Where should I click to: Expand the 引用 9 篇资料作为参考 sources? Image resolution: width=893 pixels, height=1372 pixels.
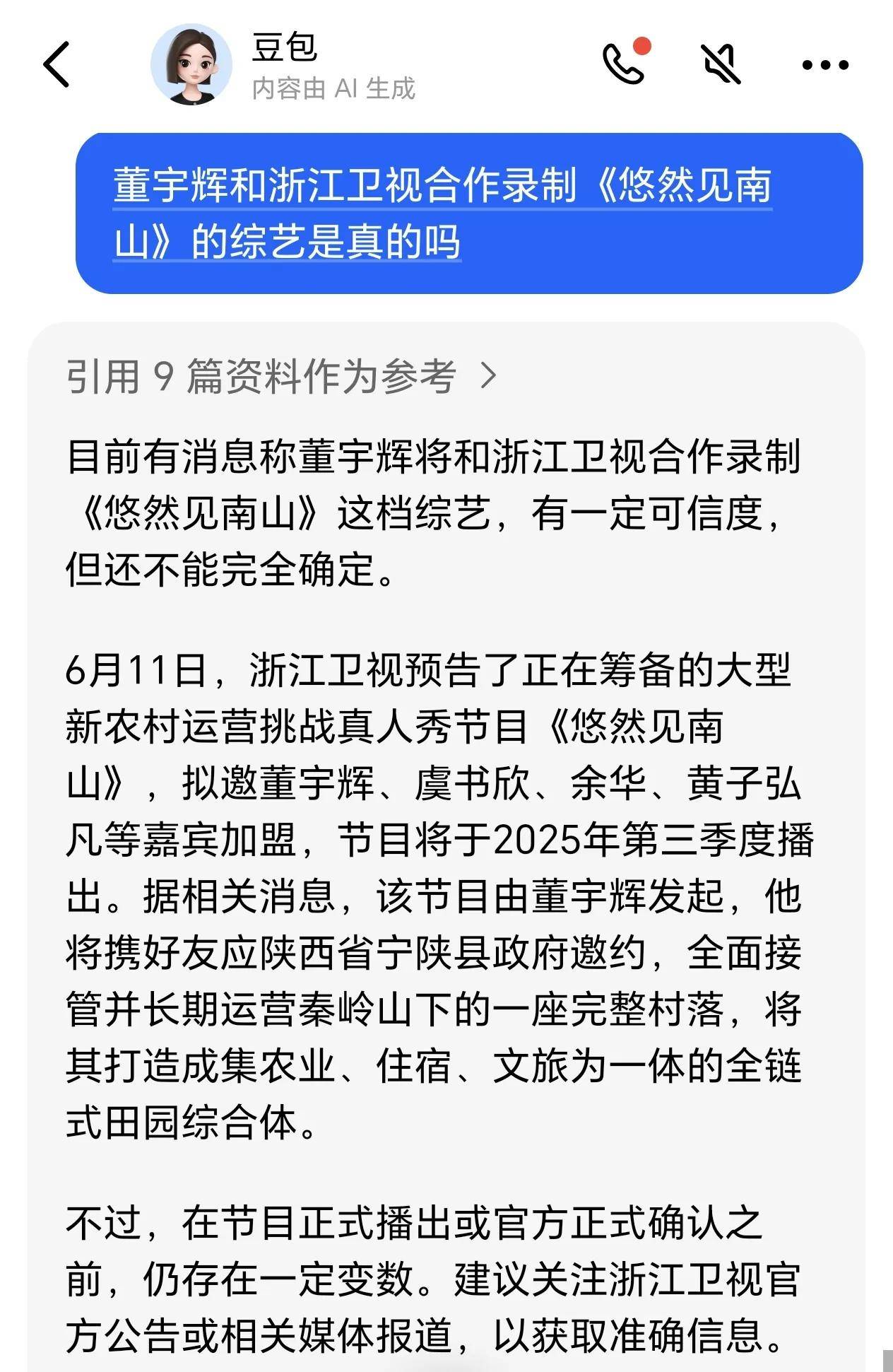coord(283,375)
